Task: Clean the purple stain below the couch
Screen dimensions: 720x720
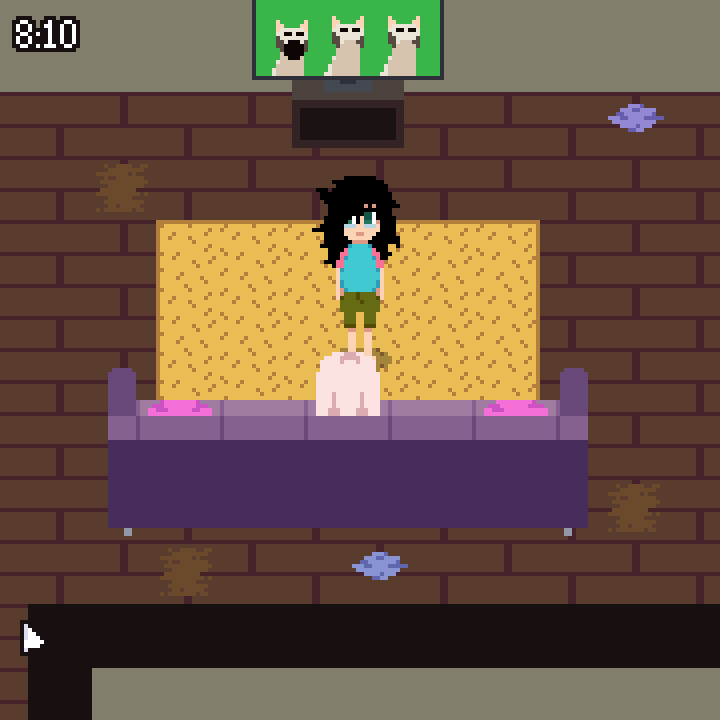Action: 379,565
